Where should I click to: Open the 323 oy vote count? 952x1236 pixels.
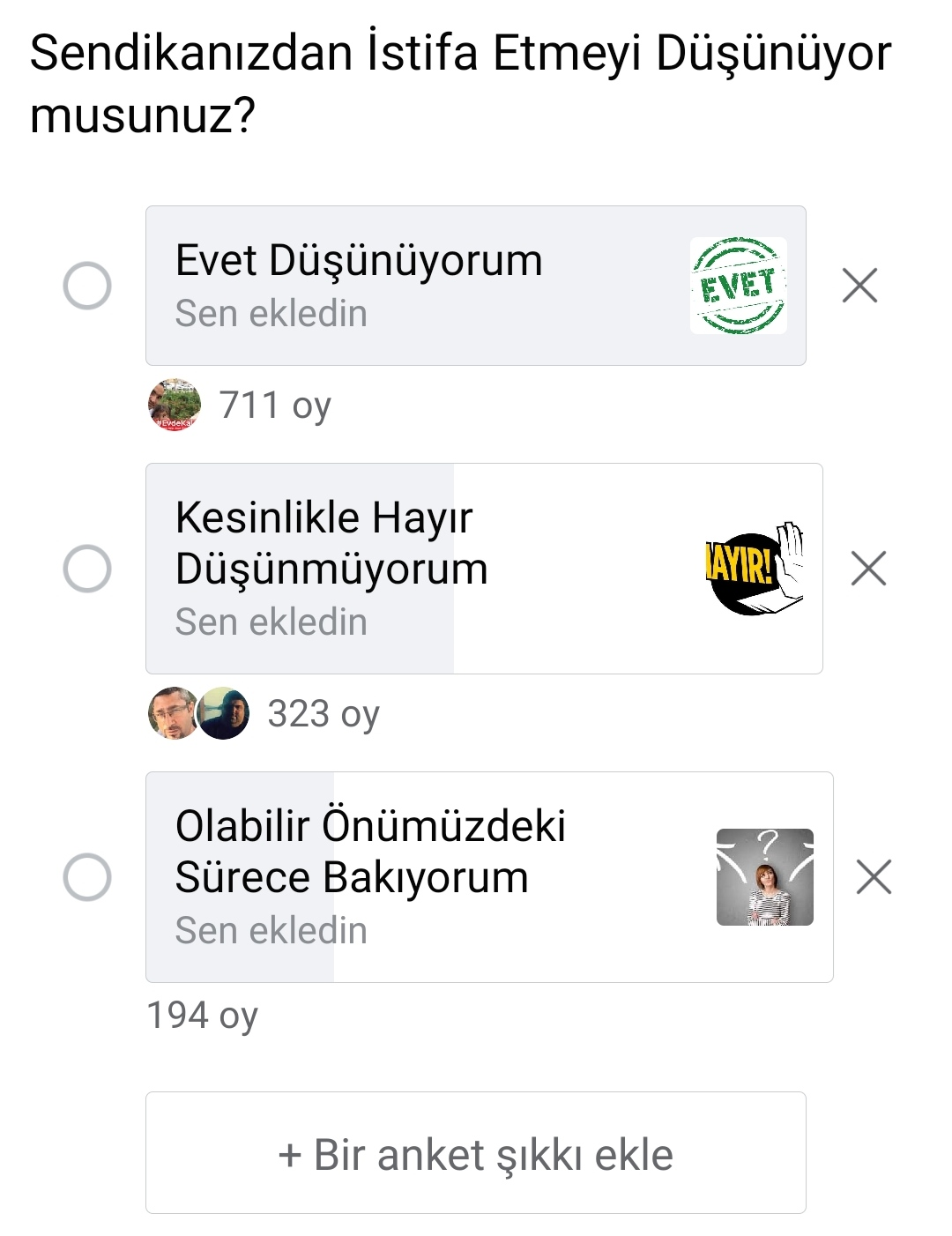tap(324, 714)
